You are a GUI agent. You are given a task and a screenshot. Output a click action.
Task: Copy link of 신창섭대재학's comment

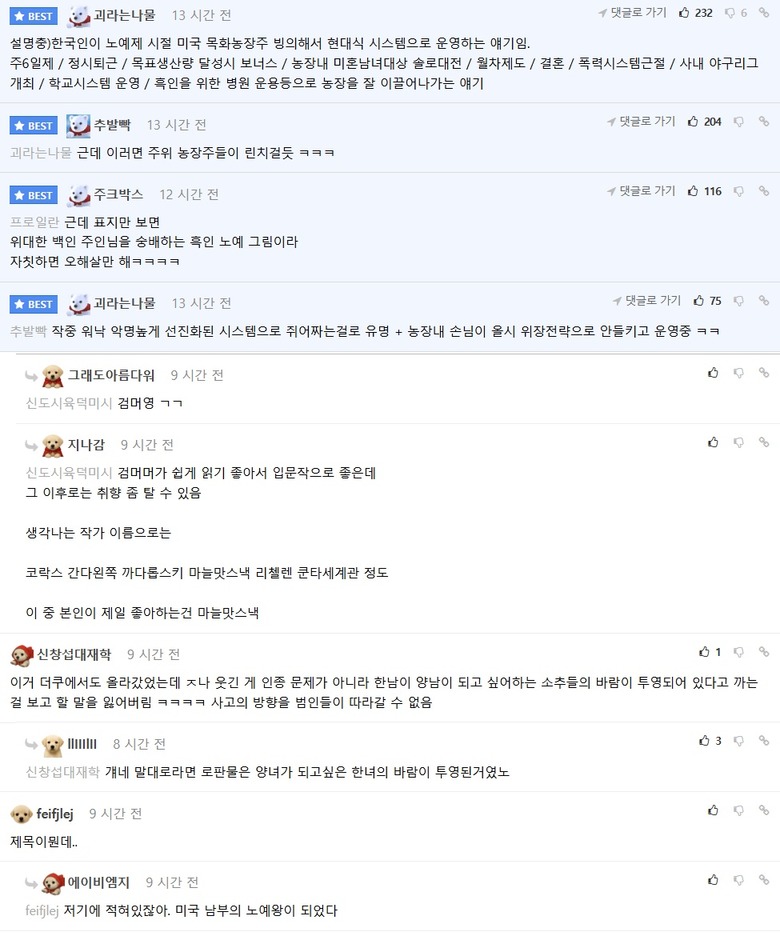[764, 652]
